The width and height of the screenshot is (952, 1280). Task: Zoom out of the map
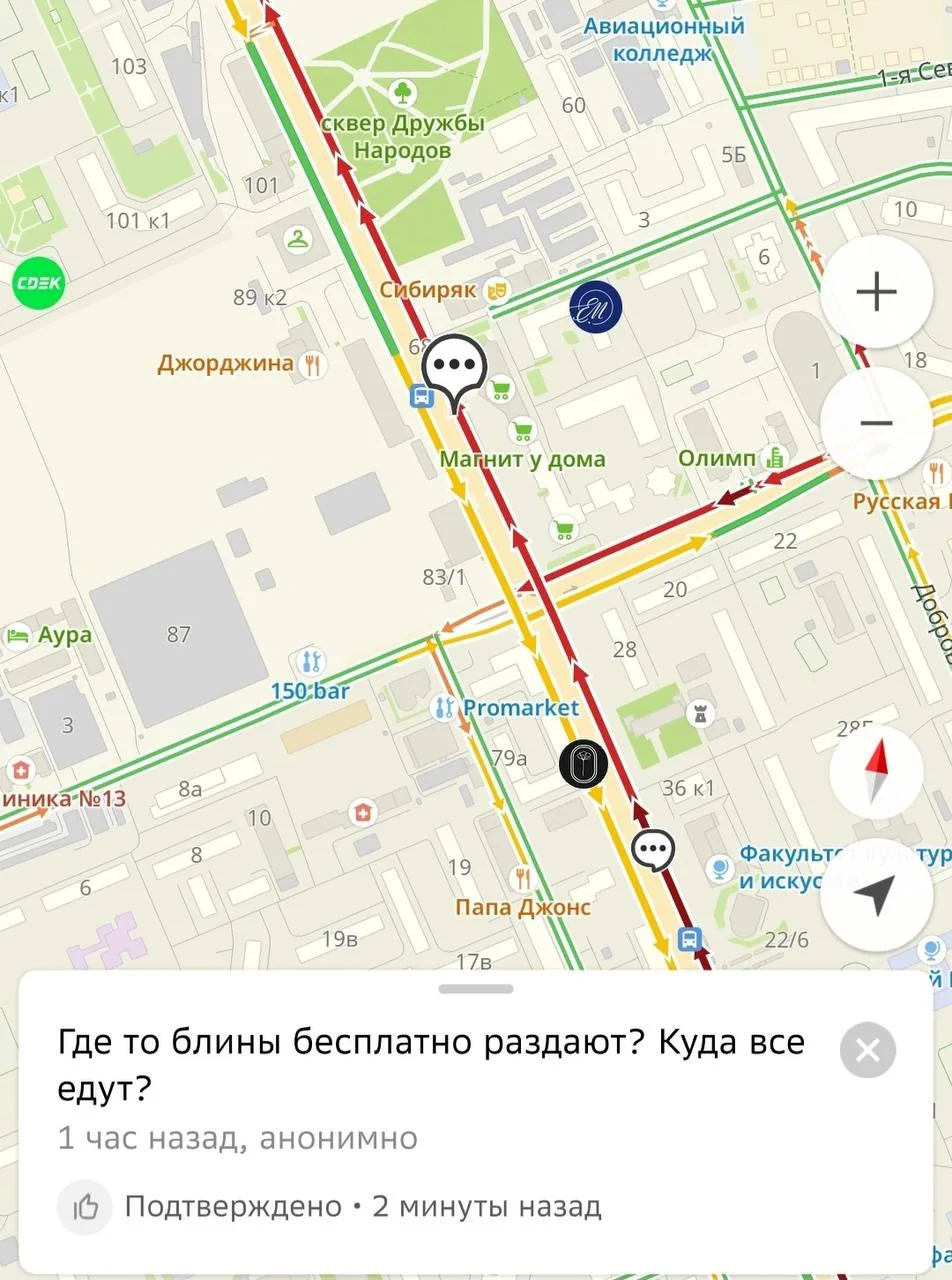click(x=877, y=423)
